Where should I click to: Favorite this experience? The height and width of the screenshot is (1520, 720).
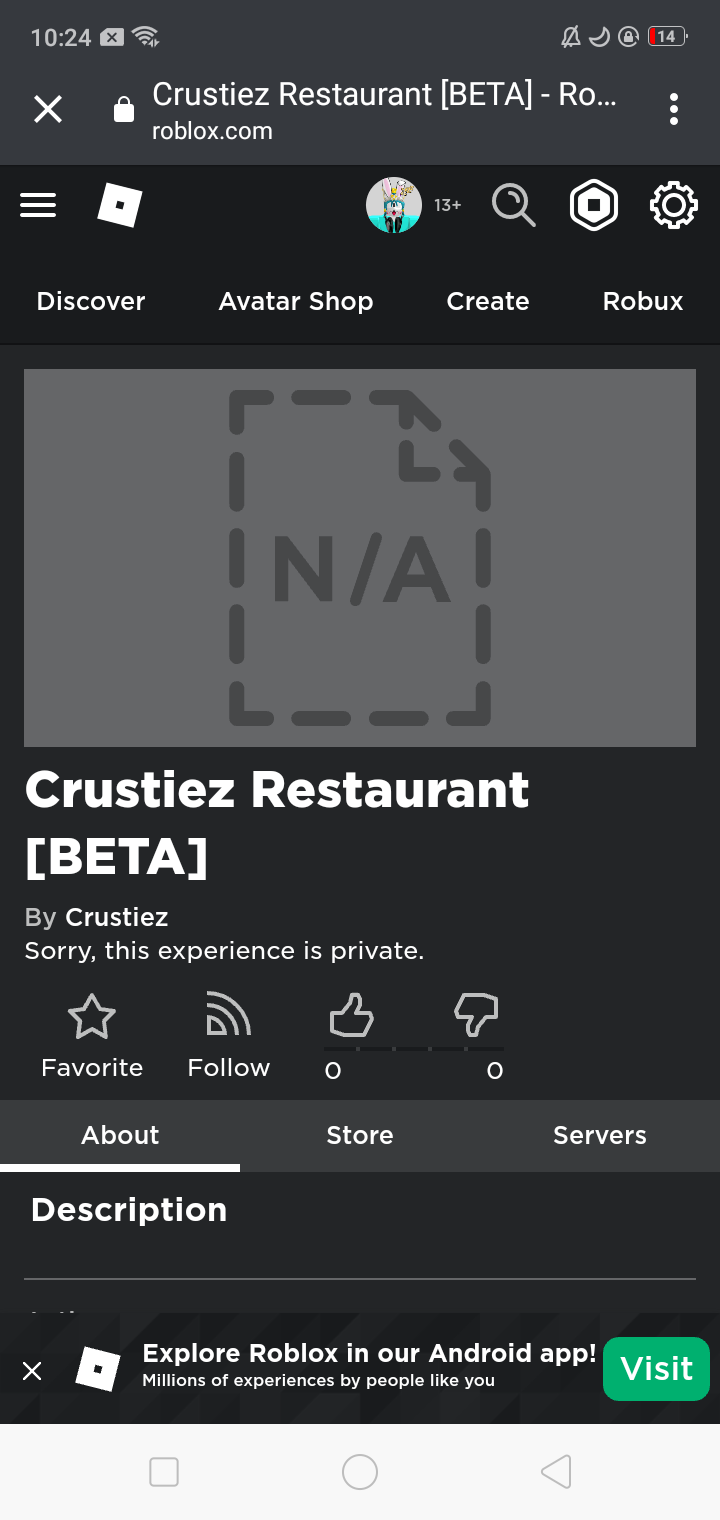(x=92, y=1036)
